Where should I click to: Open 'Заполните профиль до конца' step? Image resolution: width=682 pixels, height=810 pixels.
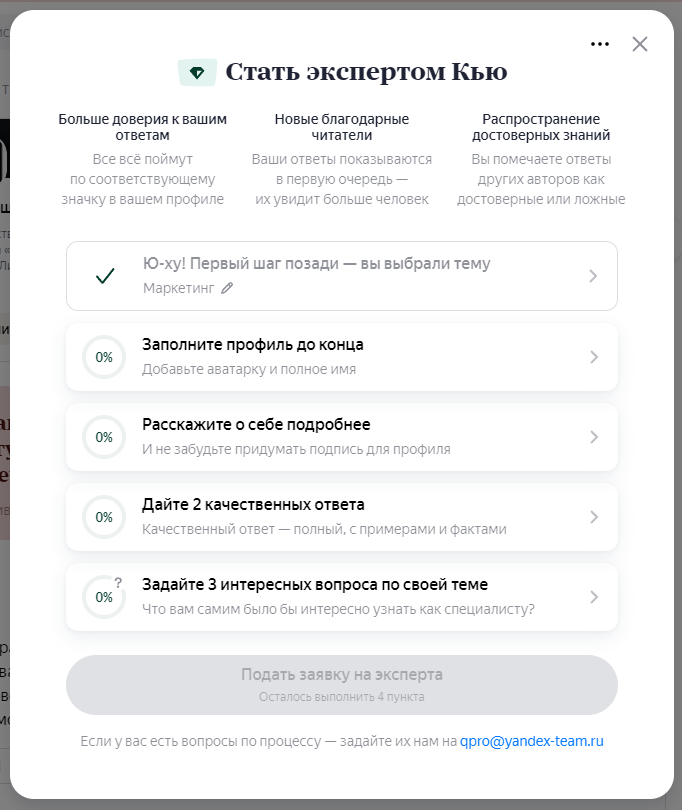341,357
